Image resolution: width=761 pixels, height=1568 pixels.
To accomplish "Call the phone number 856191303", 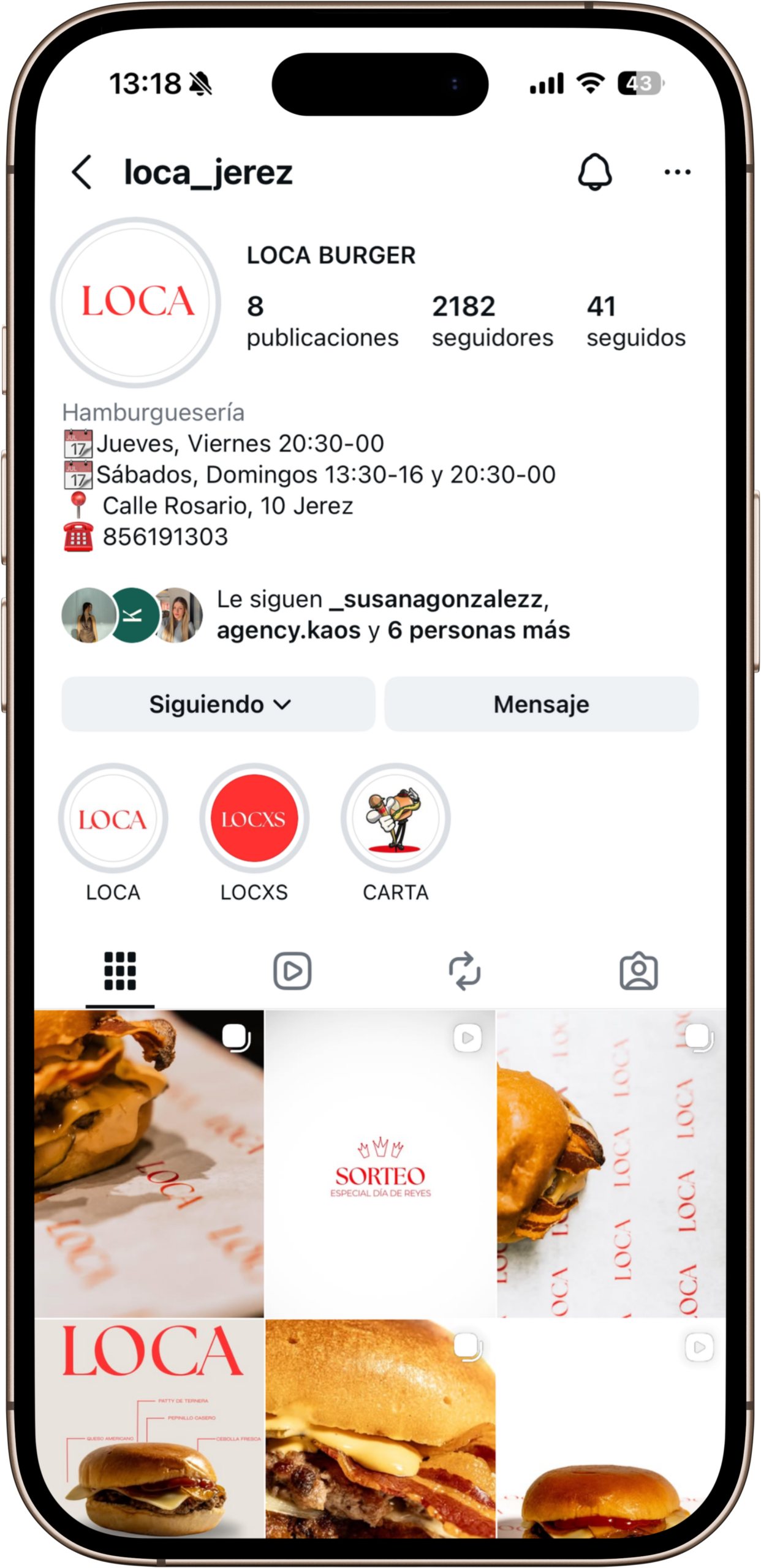I will (x=165, y=537).
